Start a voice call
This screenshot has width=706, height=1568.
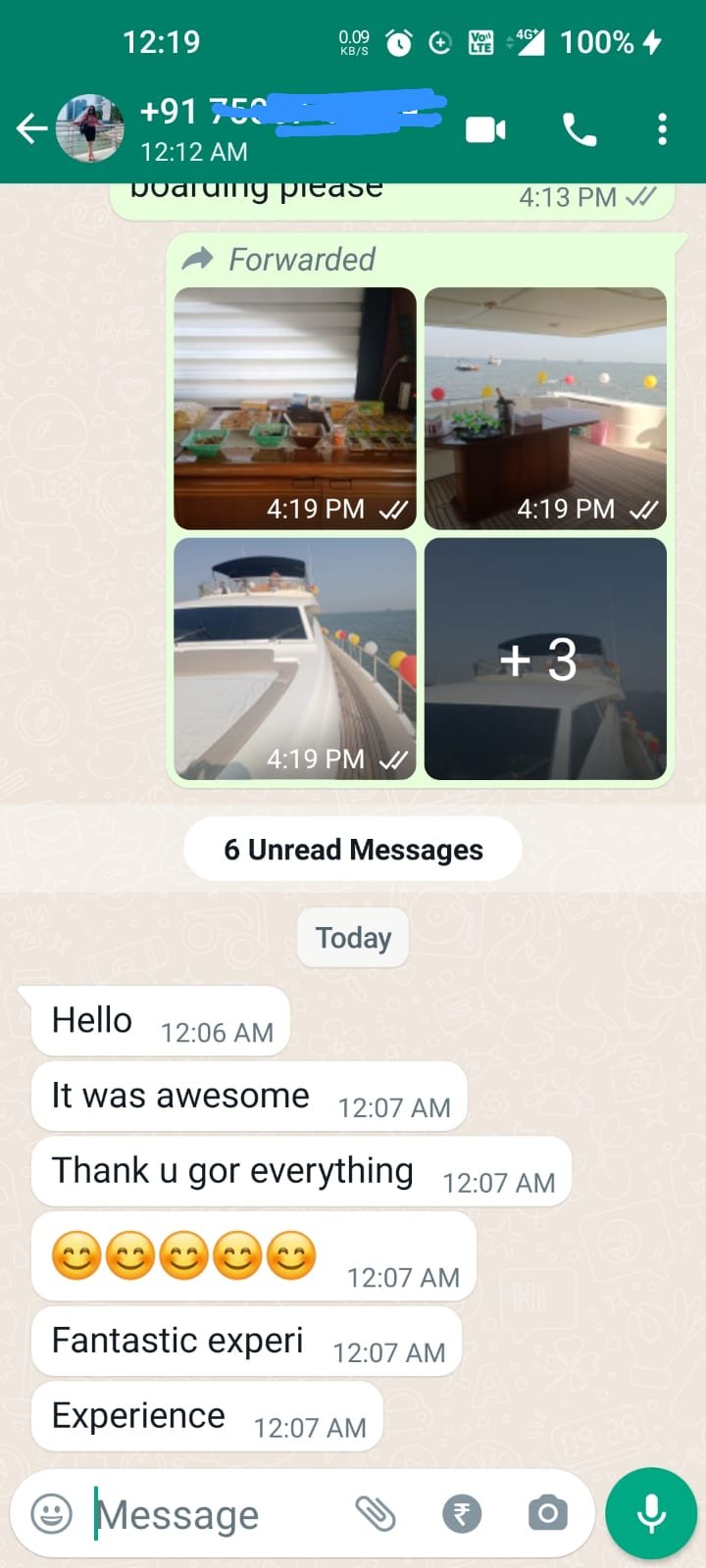pos(579,129)
